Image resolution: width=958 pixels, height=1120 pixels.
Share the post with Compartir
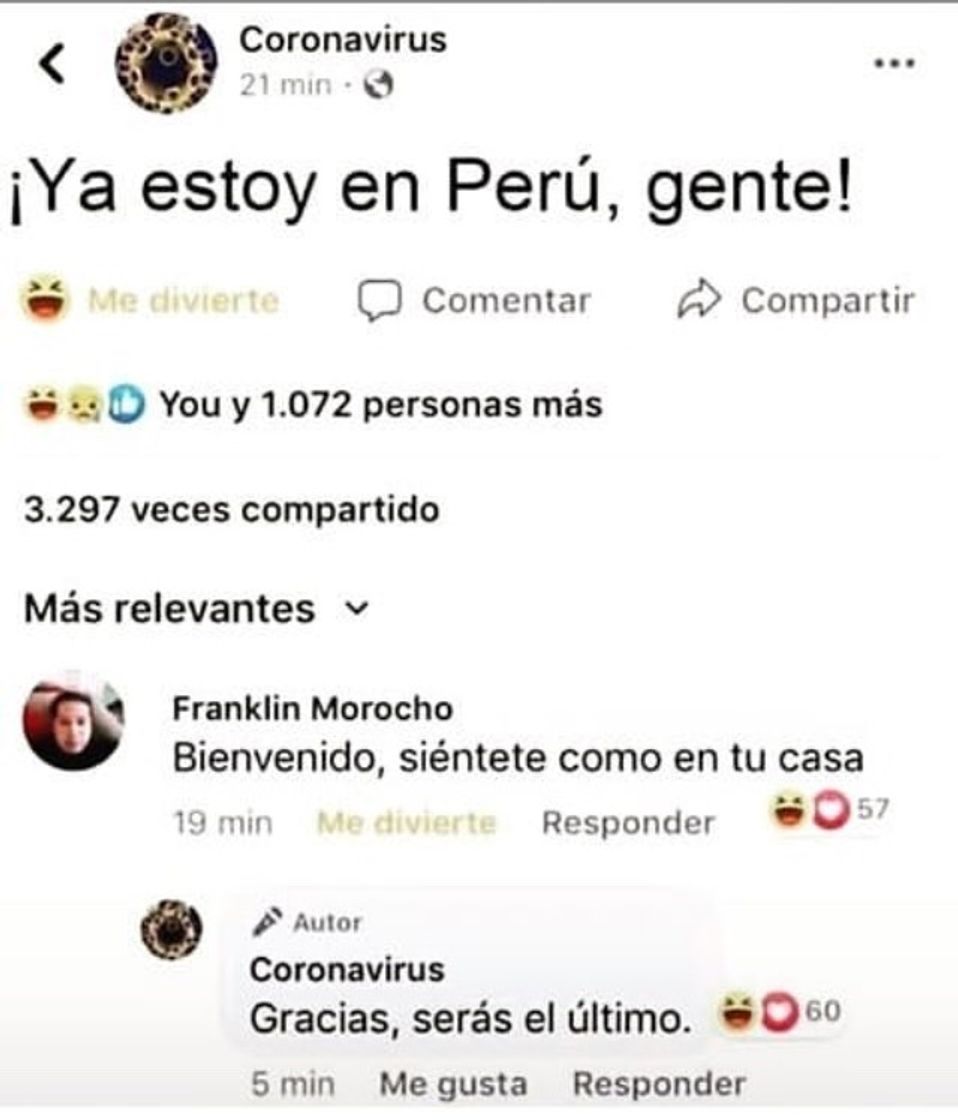[x=796, y=301]
